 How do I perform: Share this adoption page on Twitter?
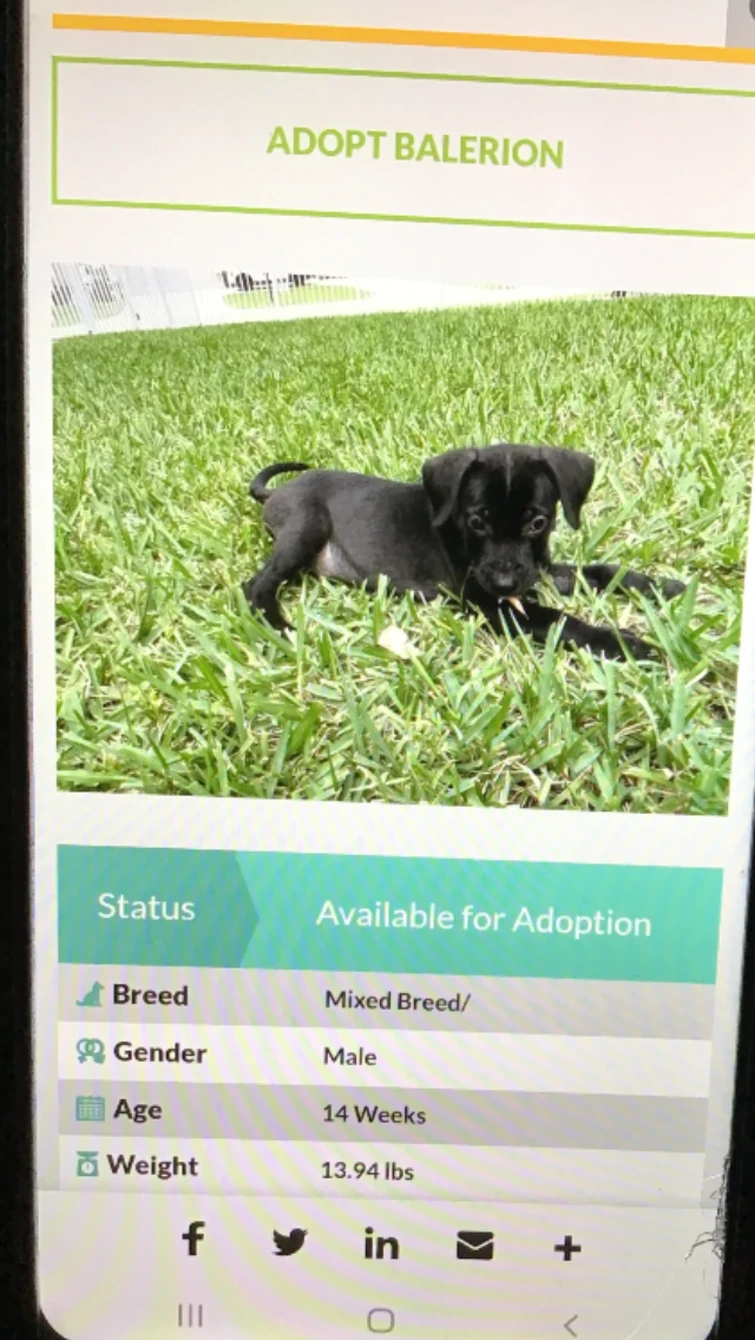(x=289, y=1243)
